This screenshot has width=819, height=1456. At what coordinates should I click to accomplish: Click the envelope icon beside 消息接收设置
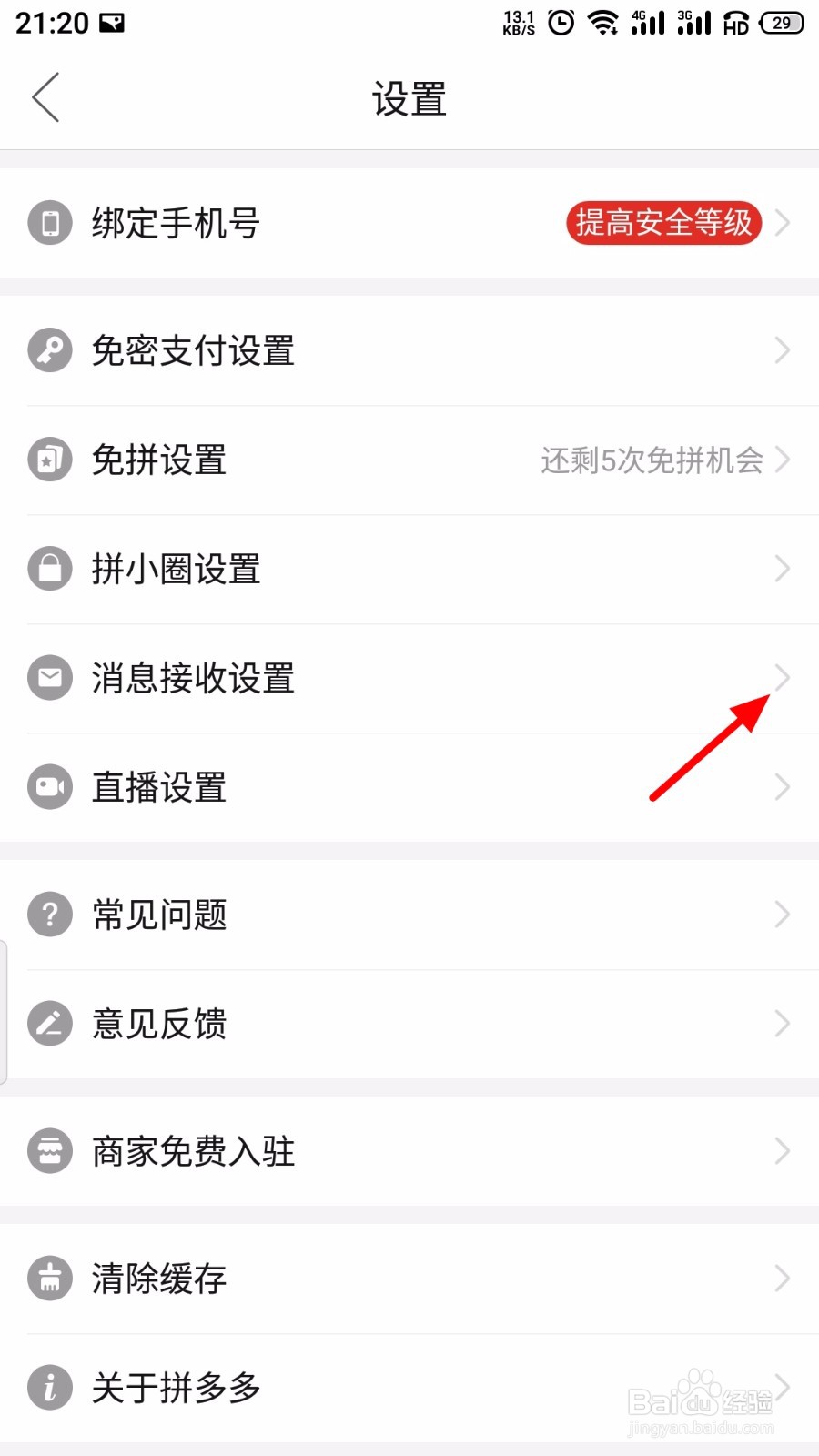click(49, 678)
